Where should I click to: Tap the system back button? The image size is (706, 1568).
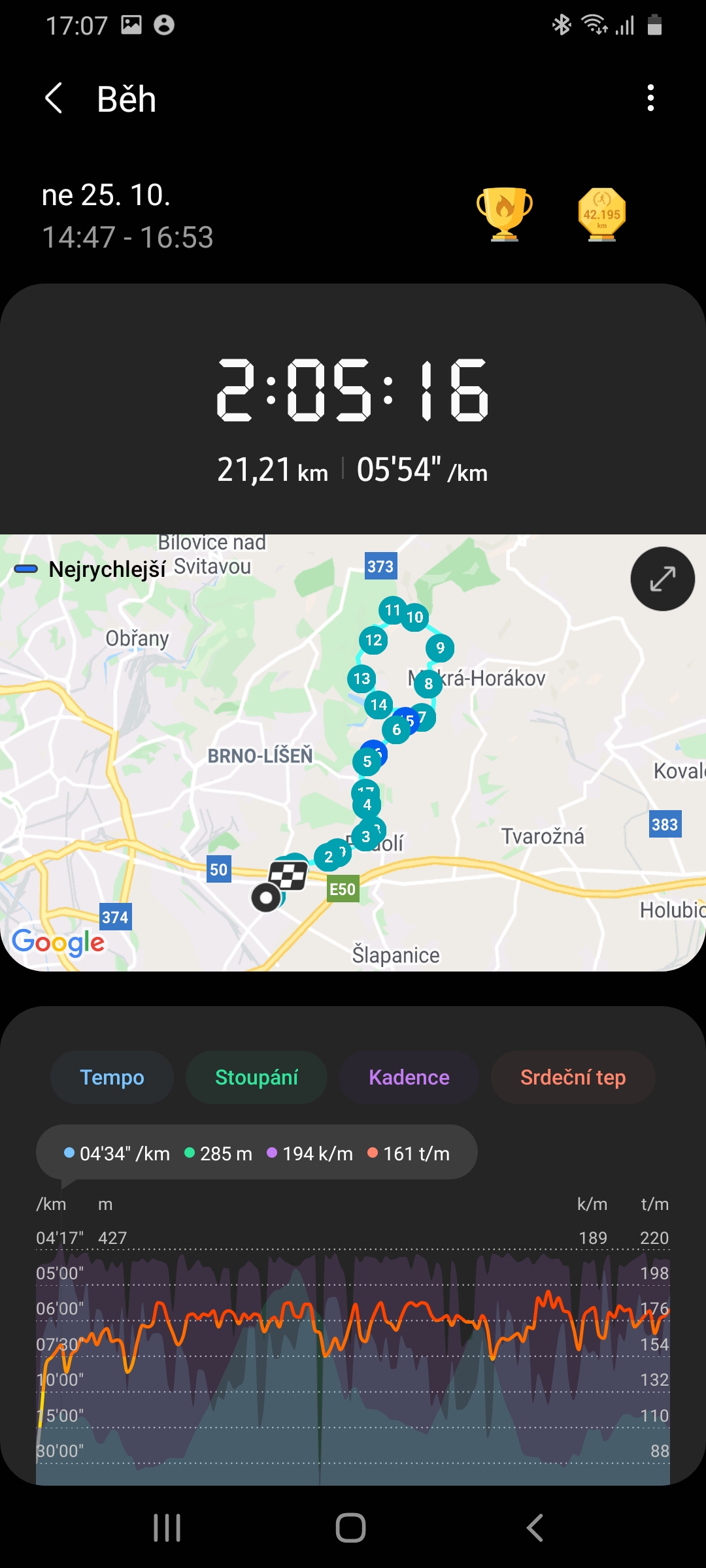pos(535,1528)
